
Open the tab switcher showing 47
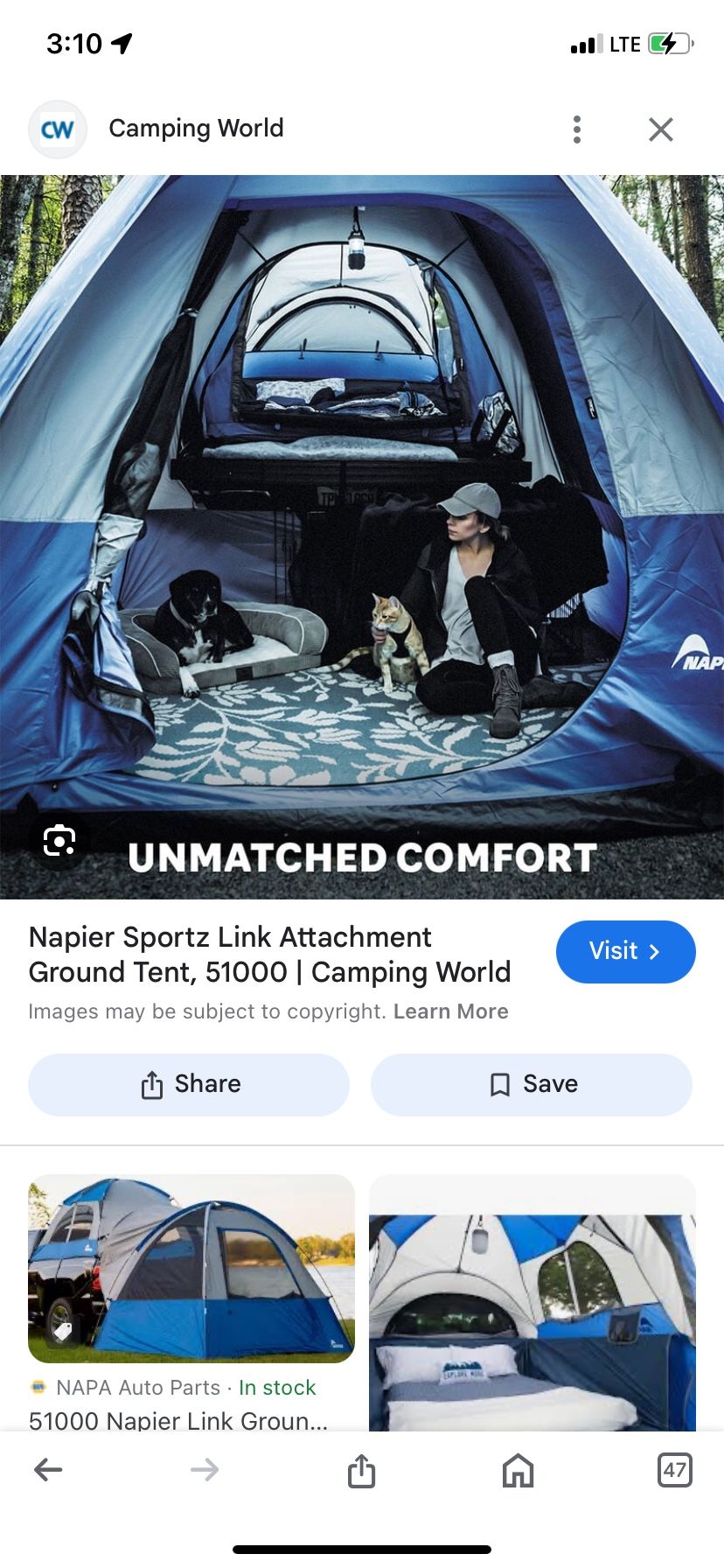pyautogui.click(x=674, y=1469)
